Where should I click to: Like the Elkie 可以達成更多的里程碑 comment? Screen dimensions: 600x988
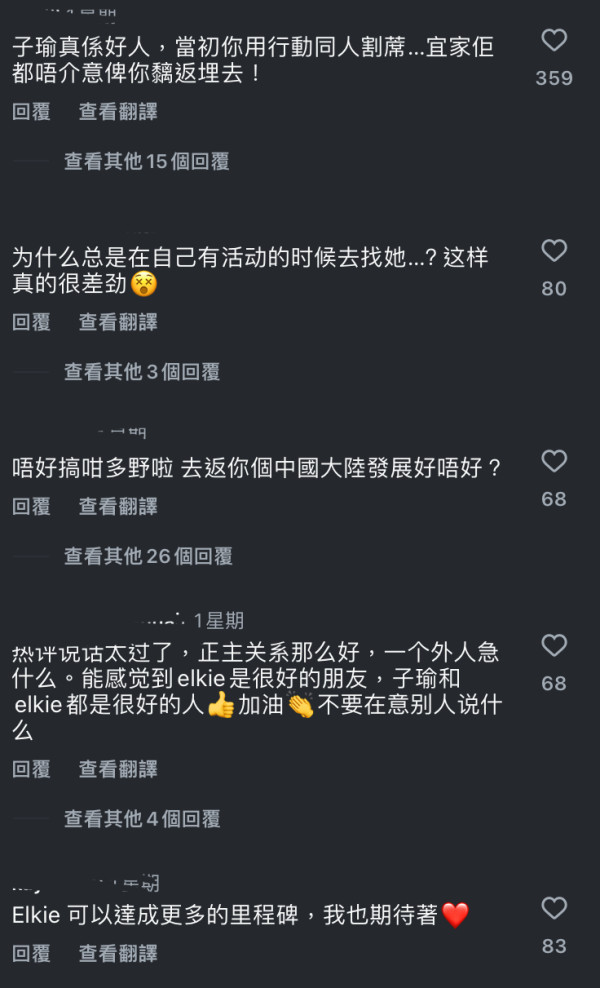click(553, 908)
